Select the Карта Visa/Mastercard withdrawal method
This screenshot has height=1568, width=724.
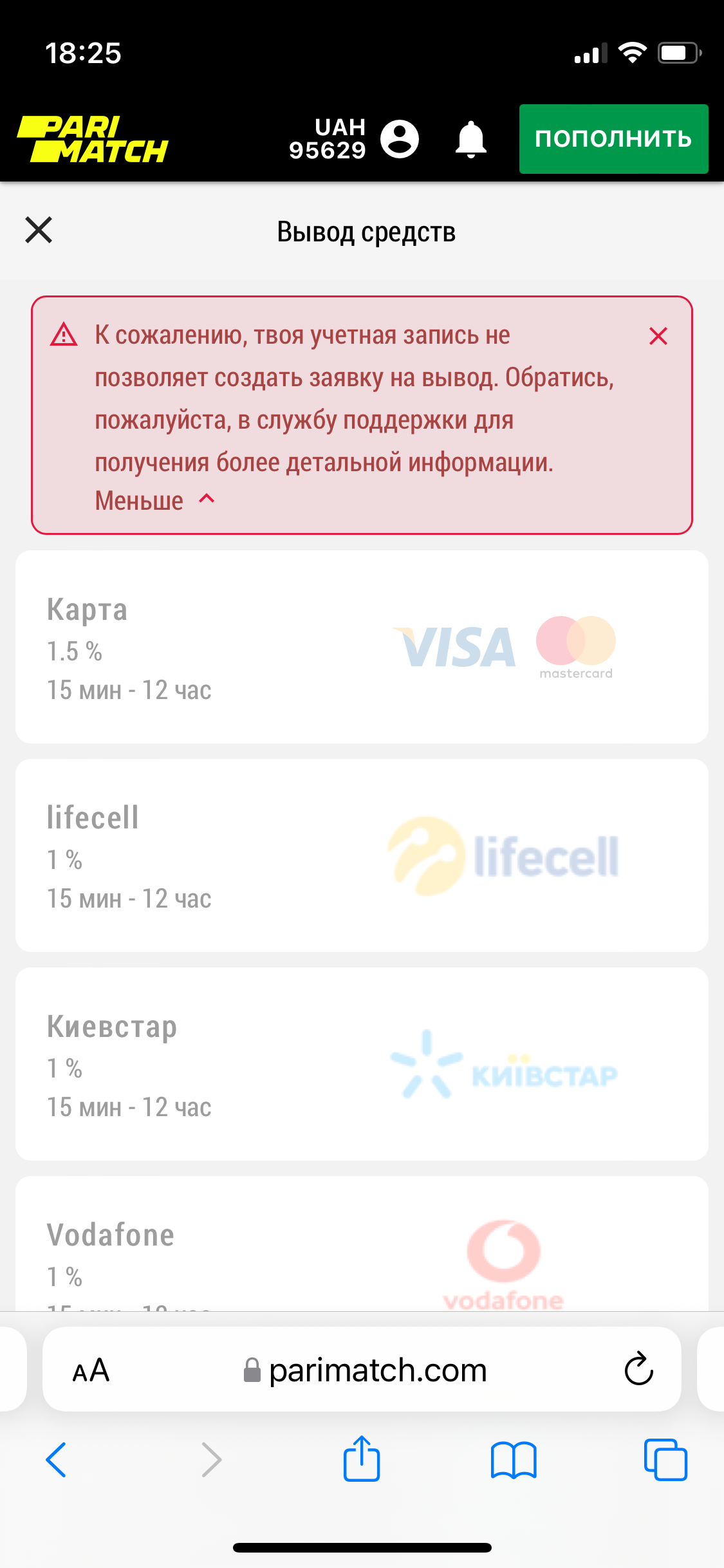[362, 647]
